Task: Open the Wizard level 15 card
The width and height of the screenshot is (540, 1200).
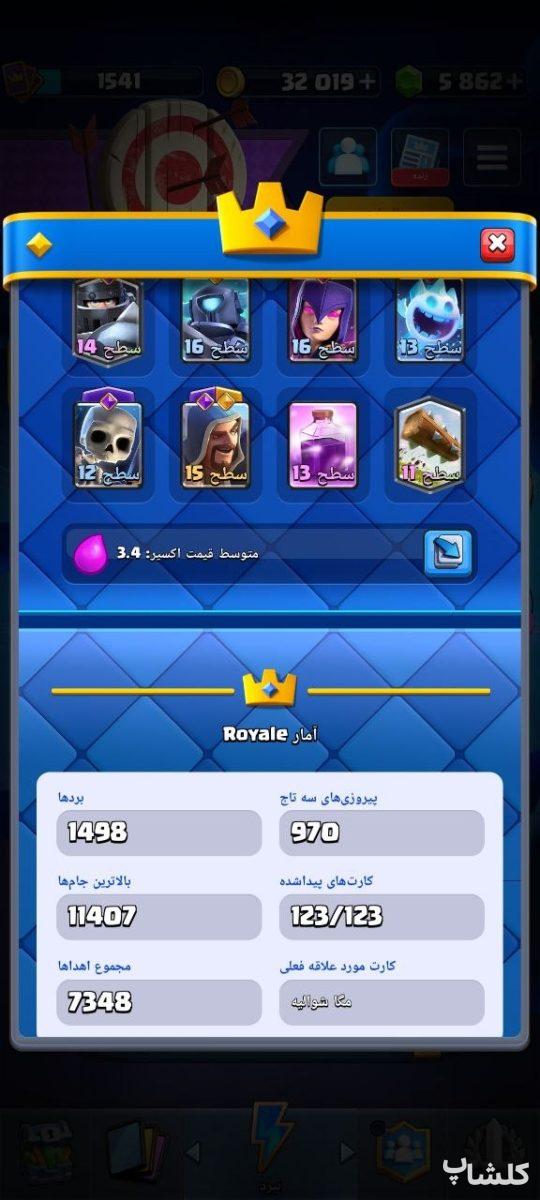Action: point(215,440)
